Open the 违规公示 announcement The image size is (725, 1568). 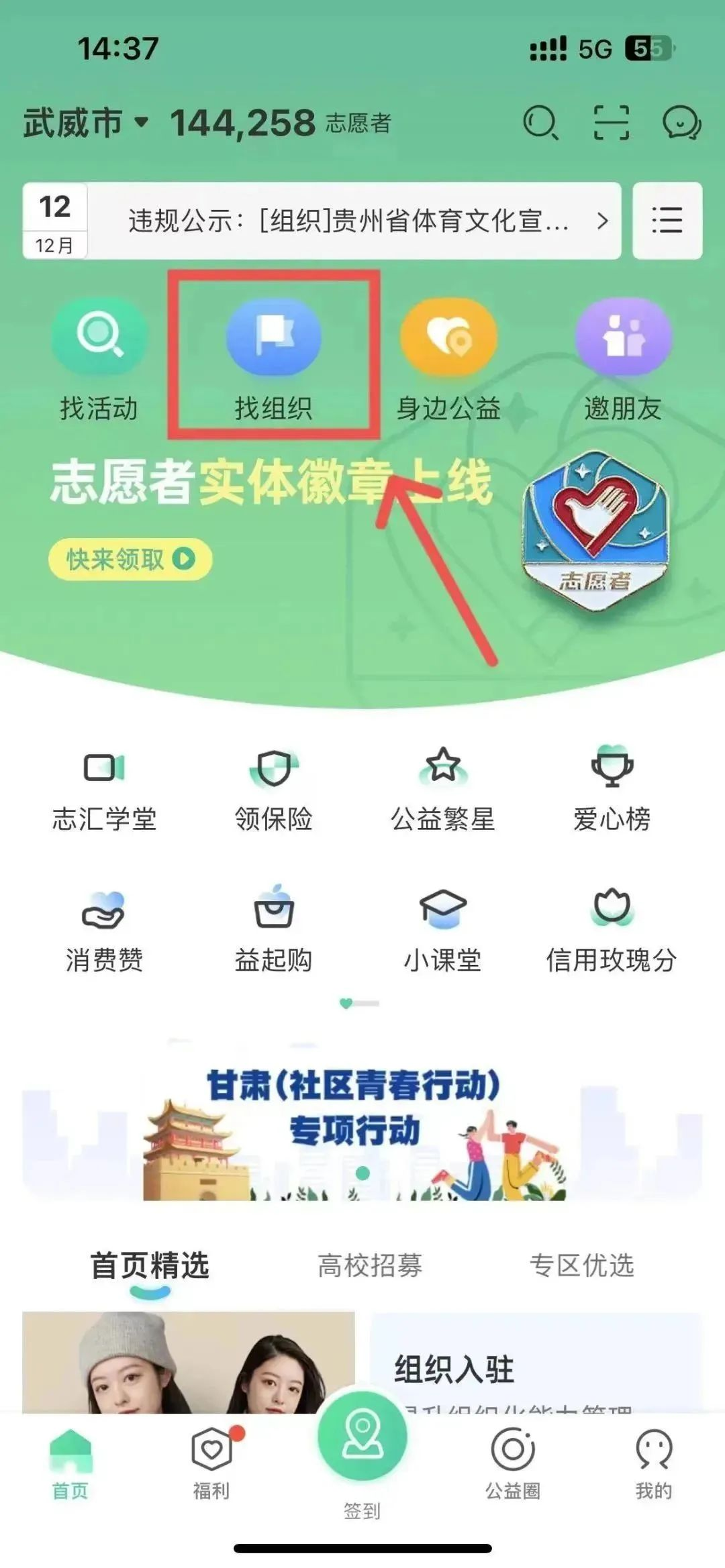click(349, 221)
